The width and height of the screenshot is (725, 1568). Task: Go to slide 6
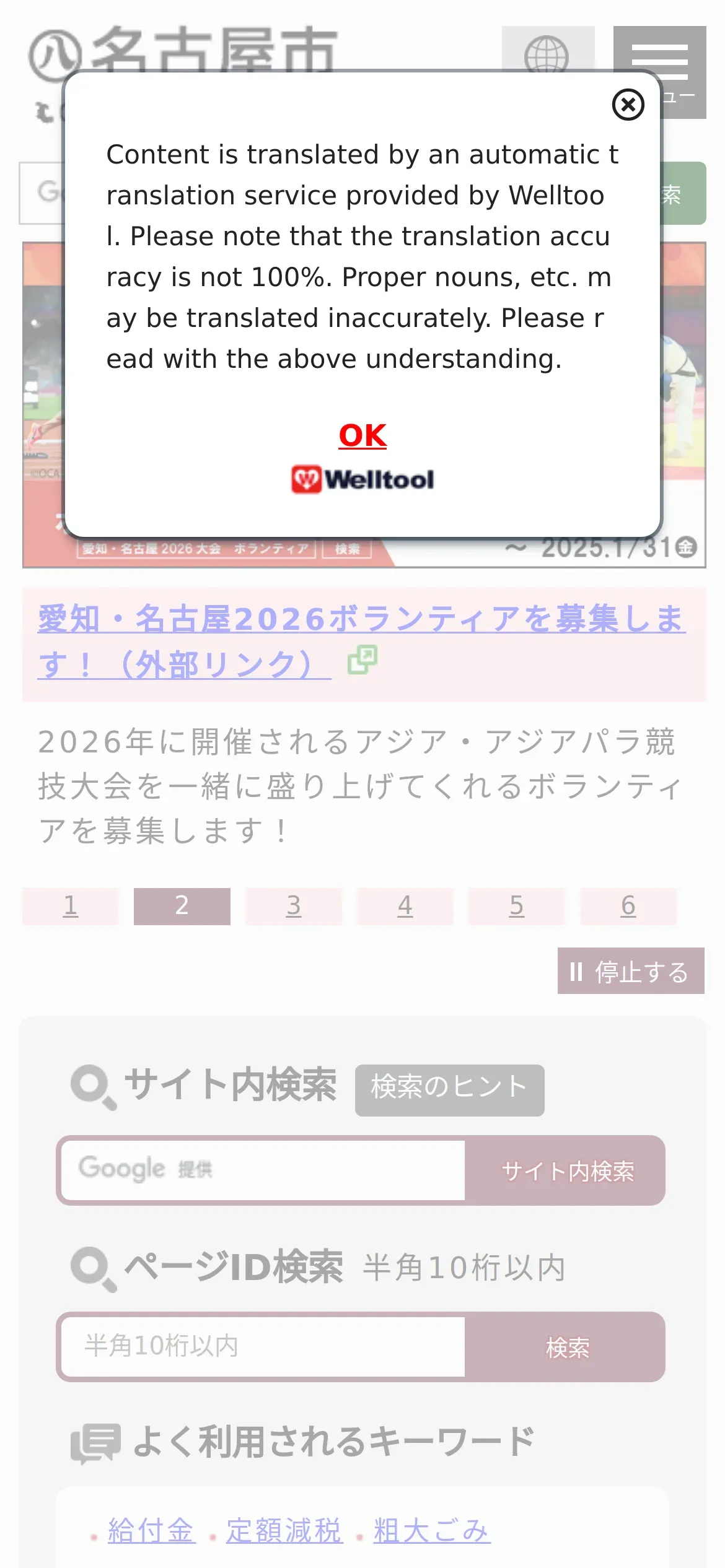click(x=628, y=906)
